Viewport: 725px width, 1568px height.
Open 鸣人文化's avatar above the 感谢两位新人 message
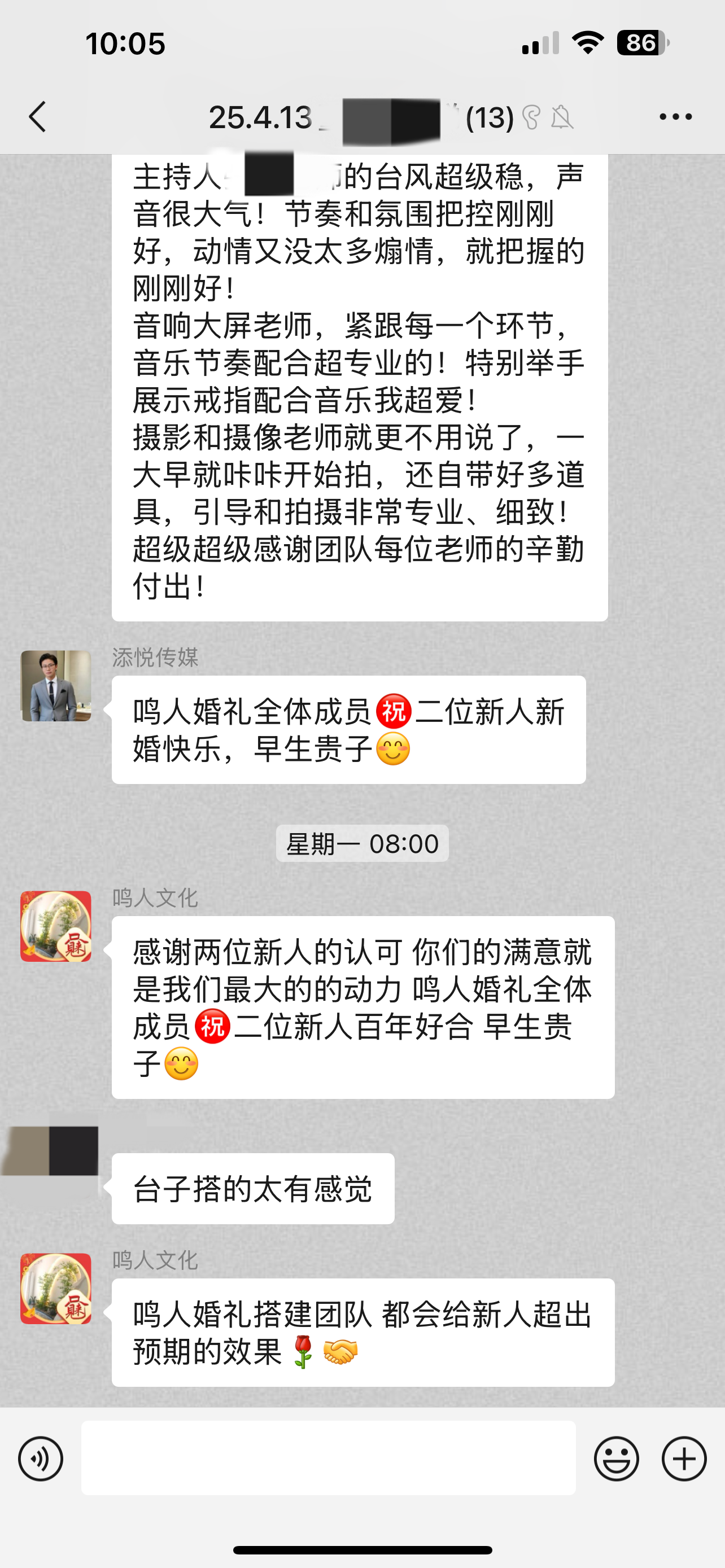[56, 926]
